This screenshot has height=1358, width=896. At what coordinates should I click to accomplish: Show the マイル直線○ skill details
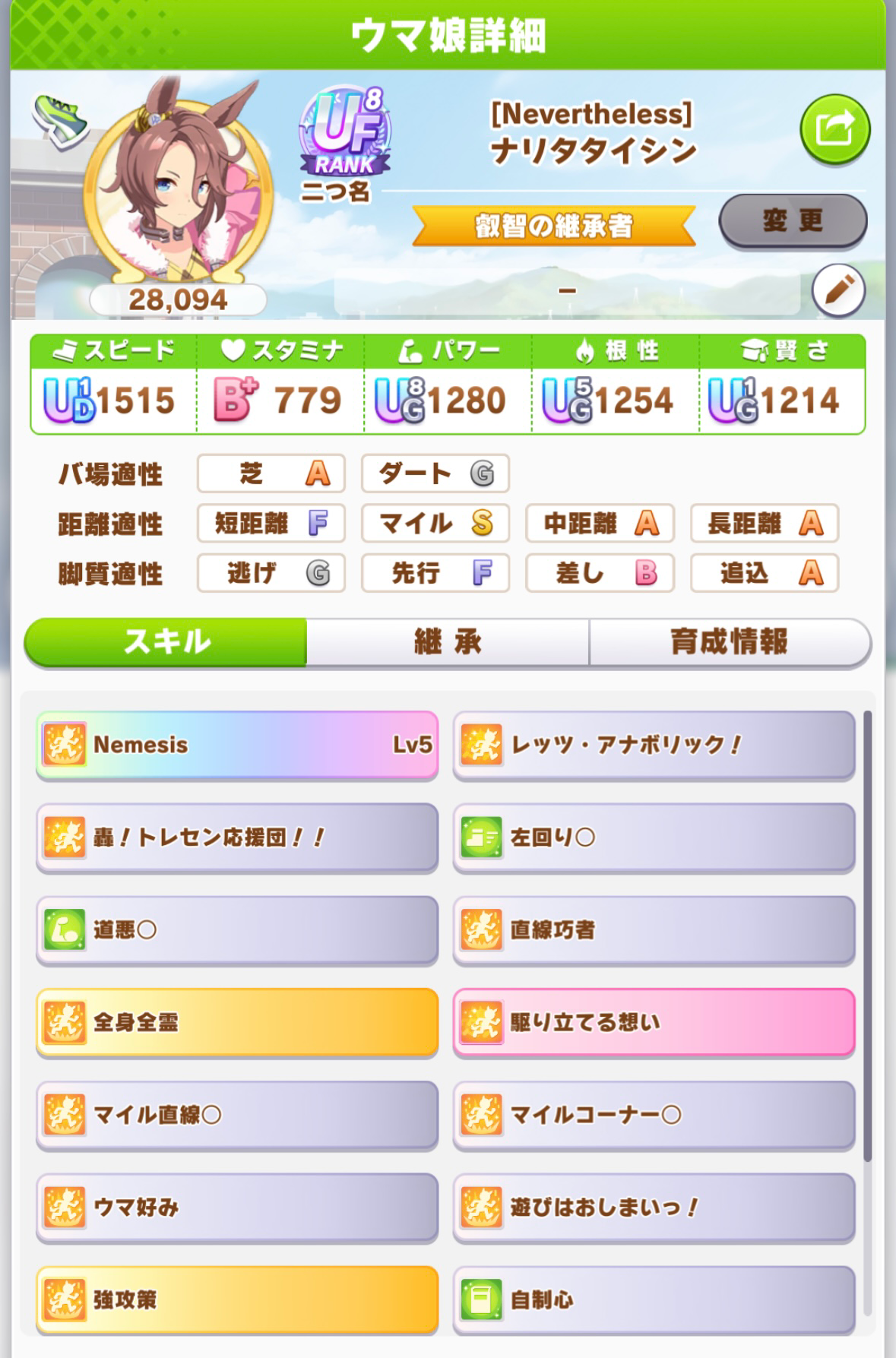pyautogui.click(x=237, y=1115)
